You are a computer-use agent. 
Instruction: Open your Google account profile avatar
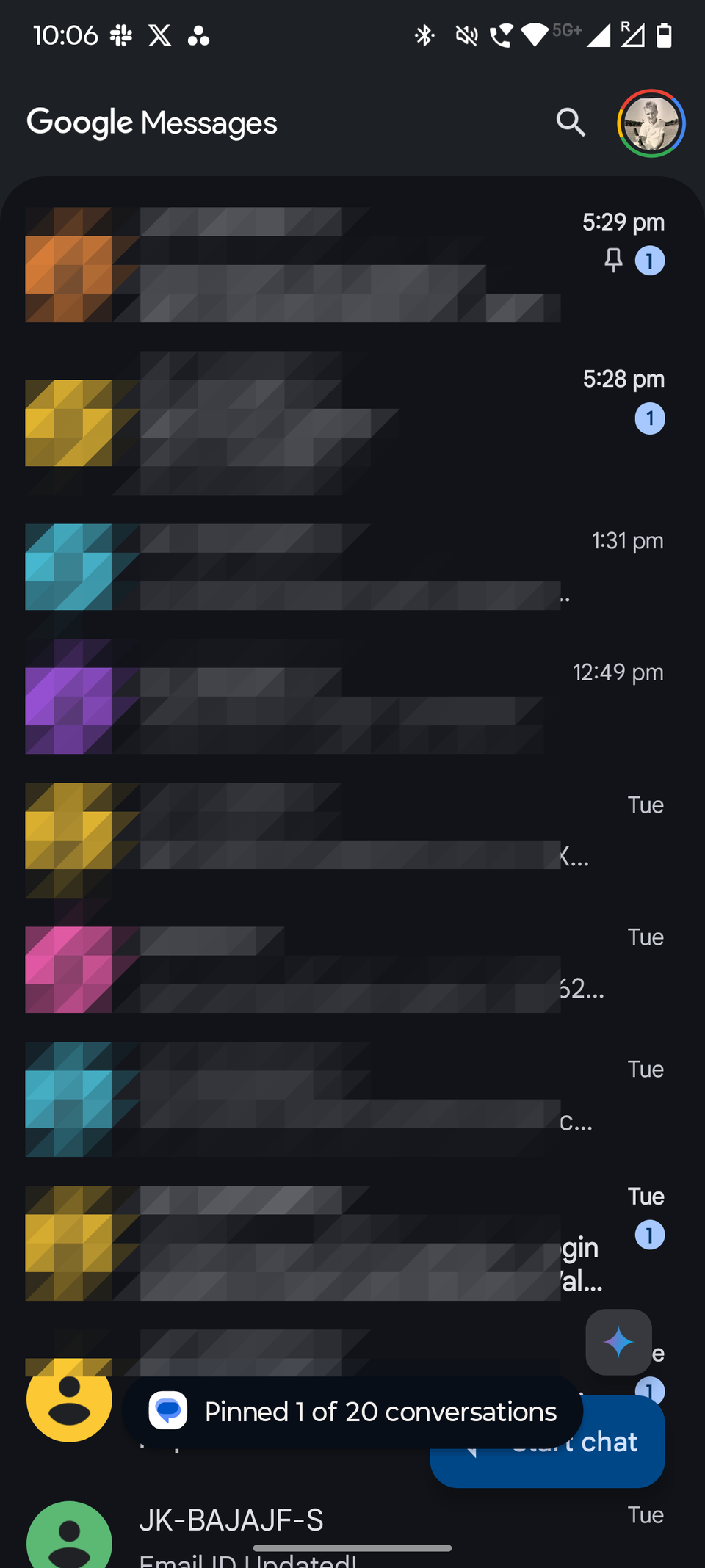651,123
